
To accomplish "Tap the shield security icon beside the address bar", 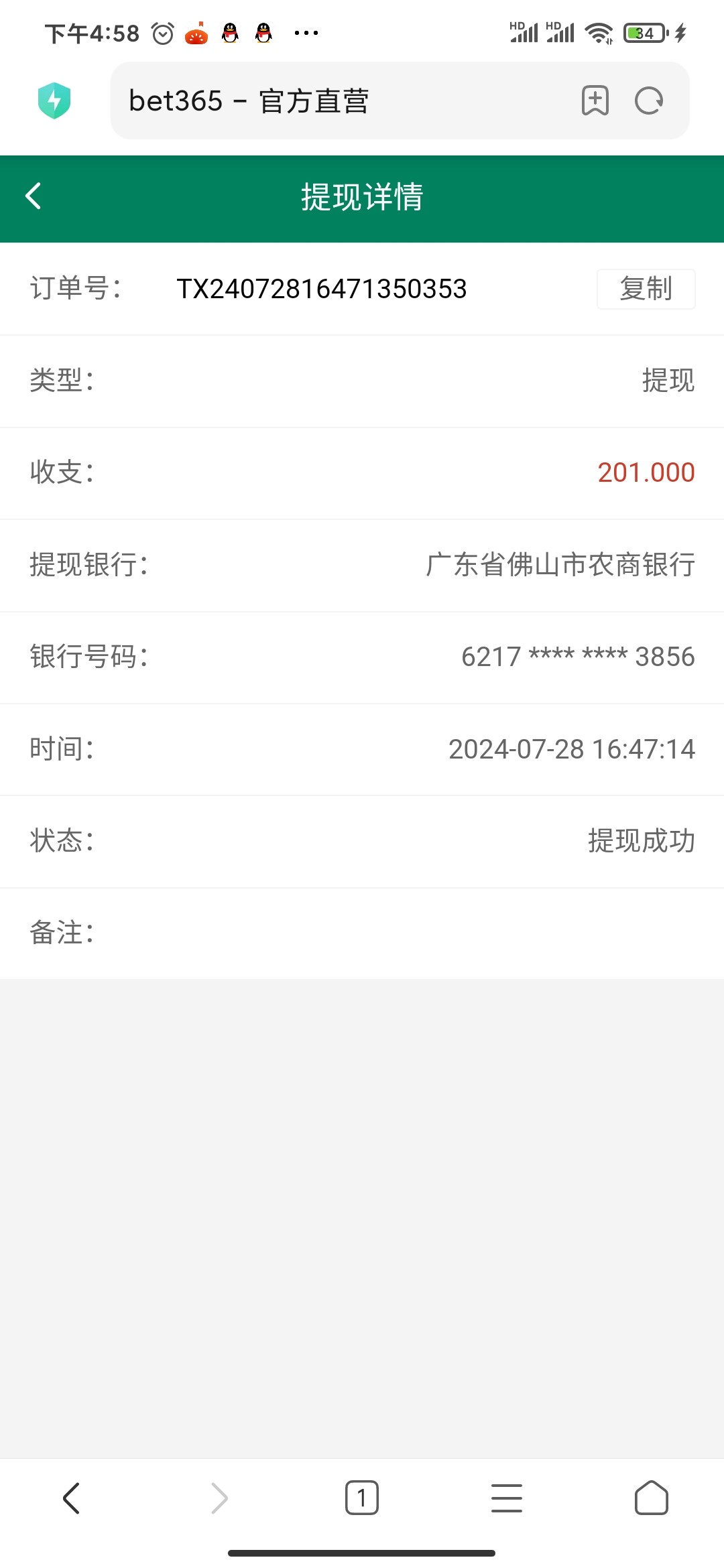I will pos(54,100).
